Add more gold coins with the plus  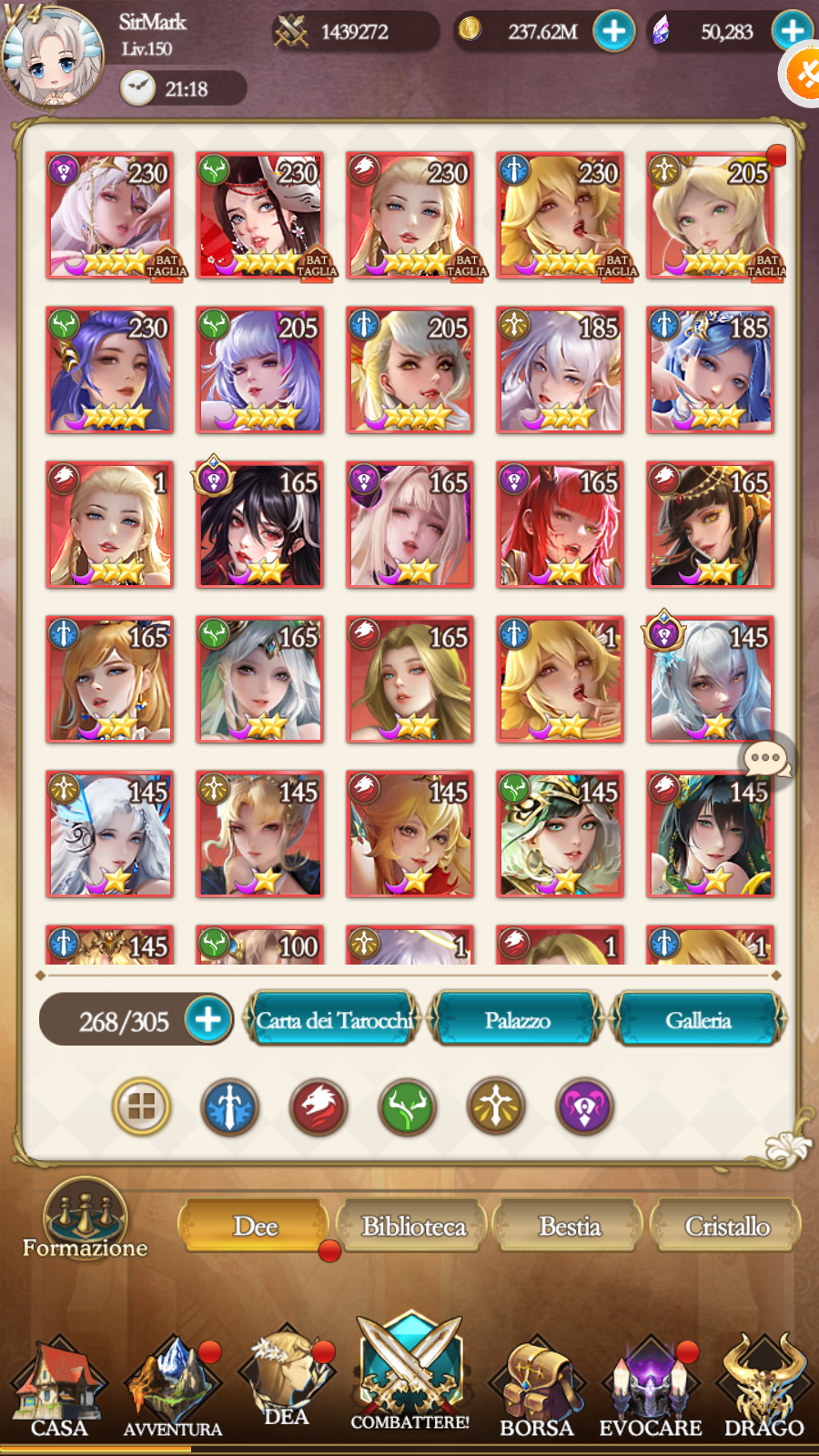614,32
